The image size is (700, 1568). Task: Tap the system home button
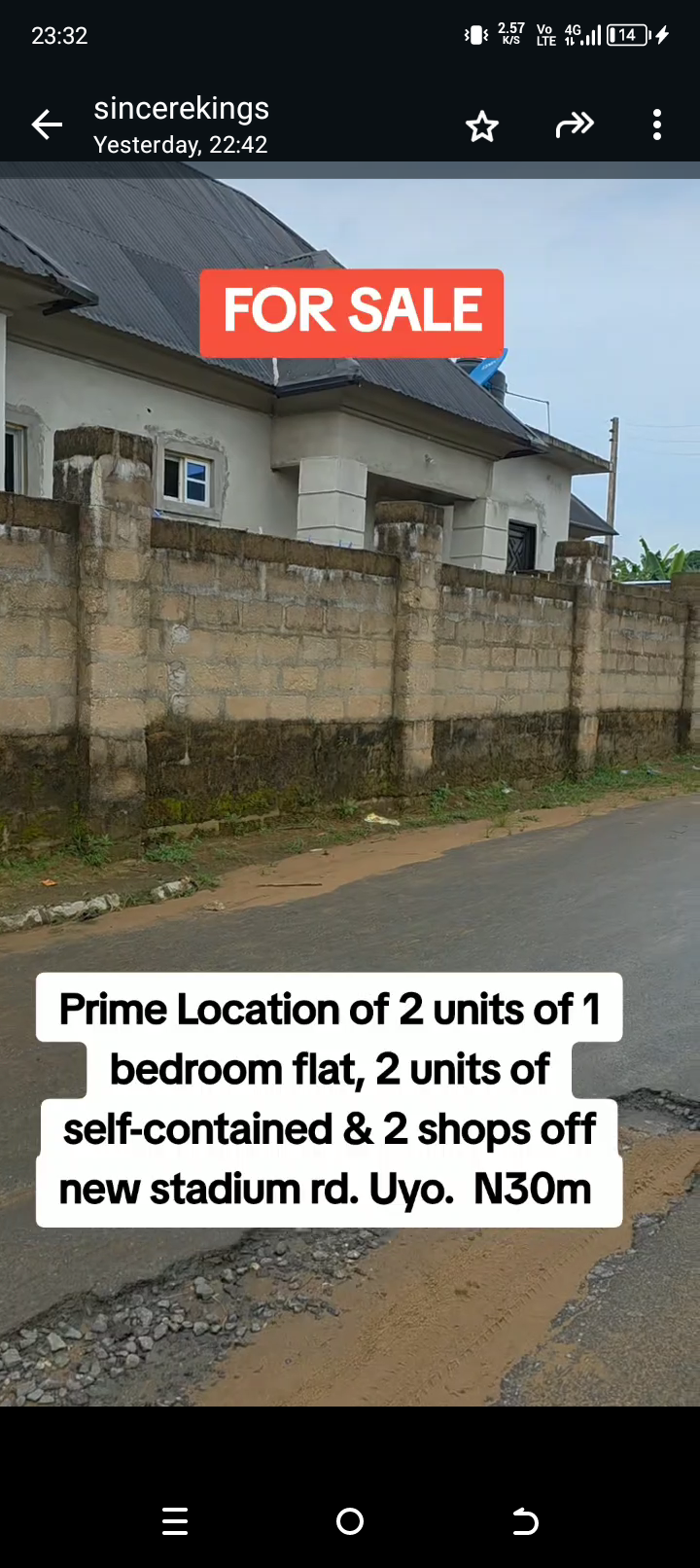coord(350,1521)
